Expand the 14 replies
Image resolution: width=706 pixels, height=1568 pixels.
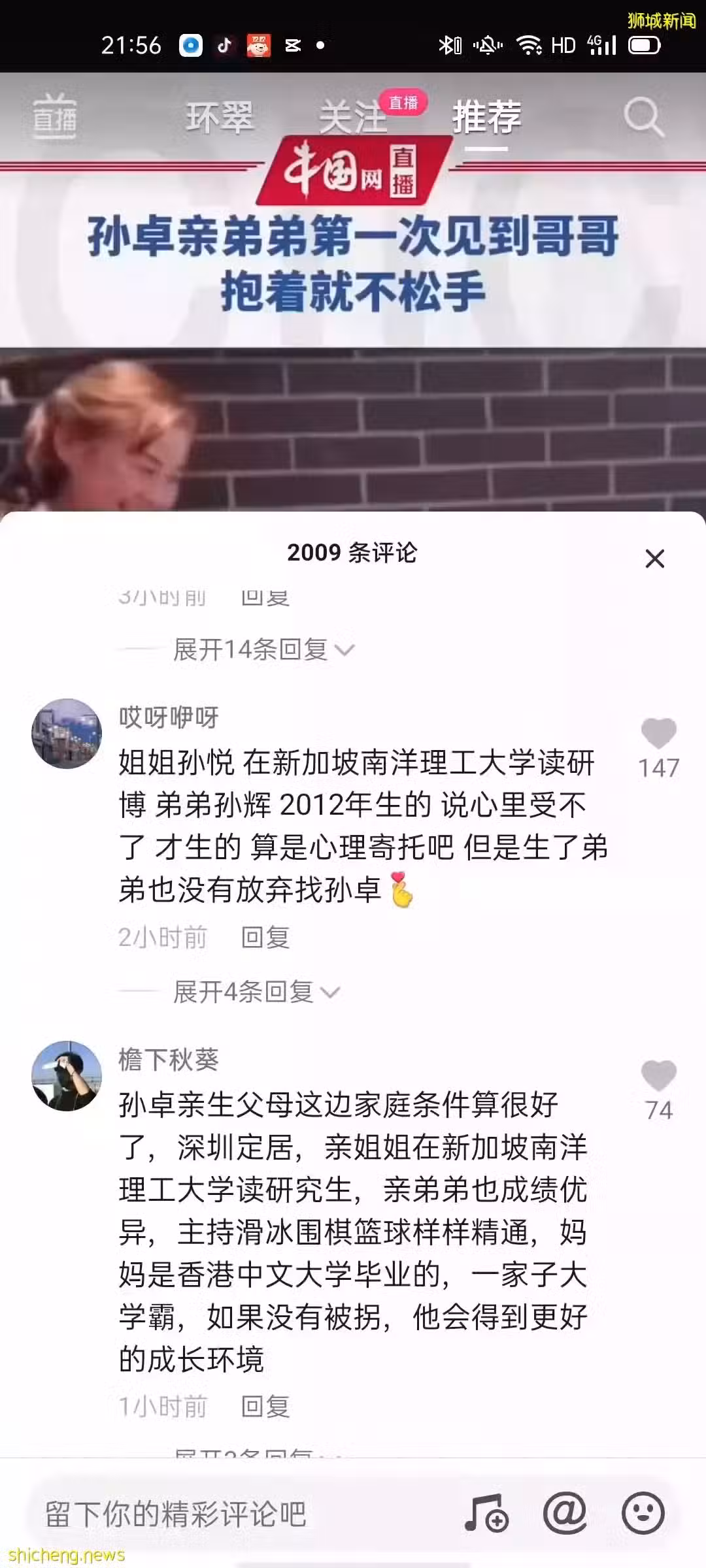click(x=263, y=649)
